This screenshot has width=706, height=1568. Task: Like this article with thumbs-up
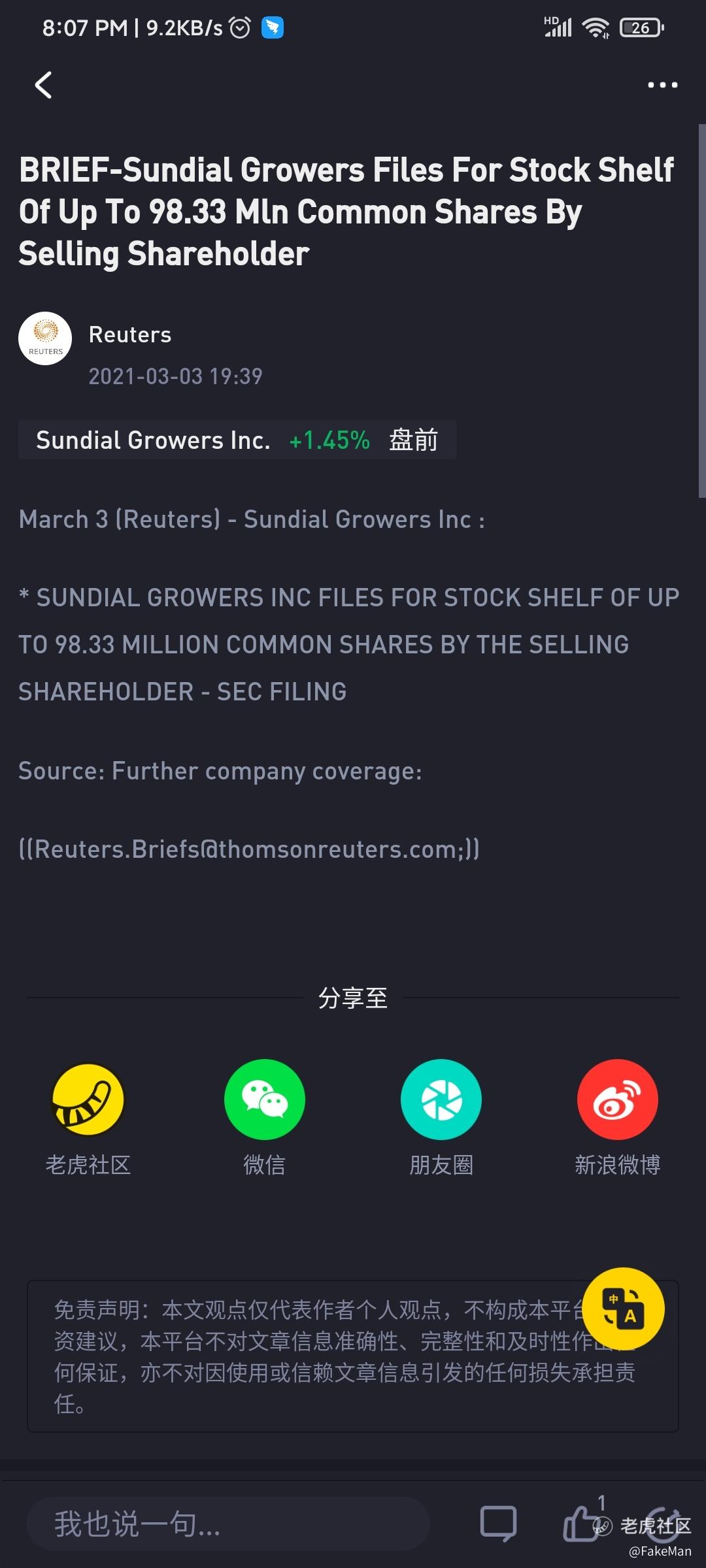581,1522
